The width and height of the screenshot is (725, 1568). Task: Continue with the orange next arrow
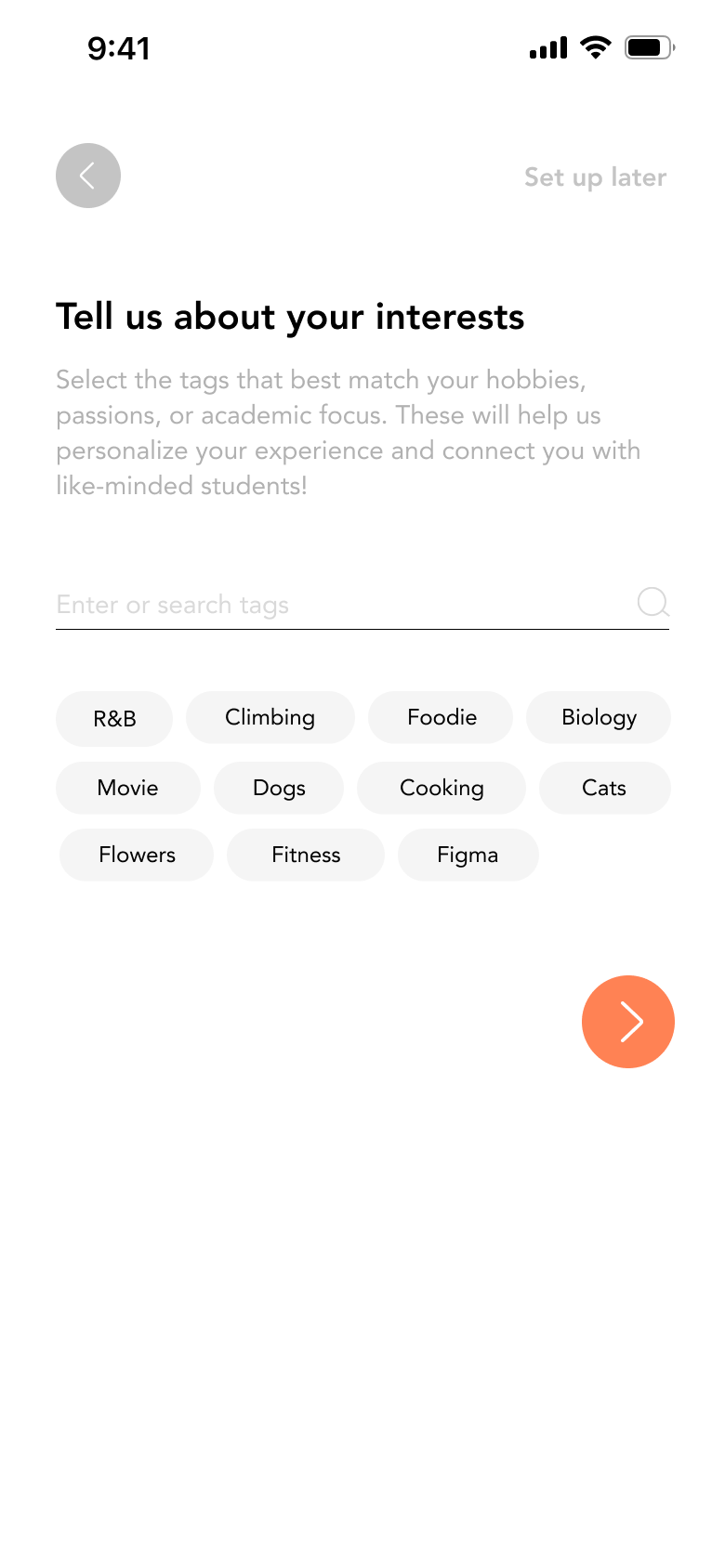(628, 1022)
